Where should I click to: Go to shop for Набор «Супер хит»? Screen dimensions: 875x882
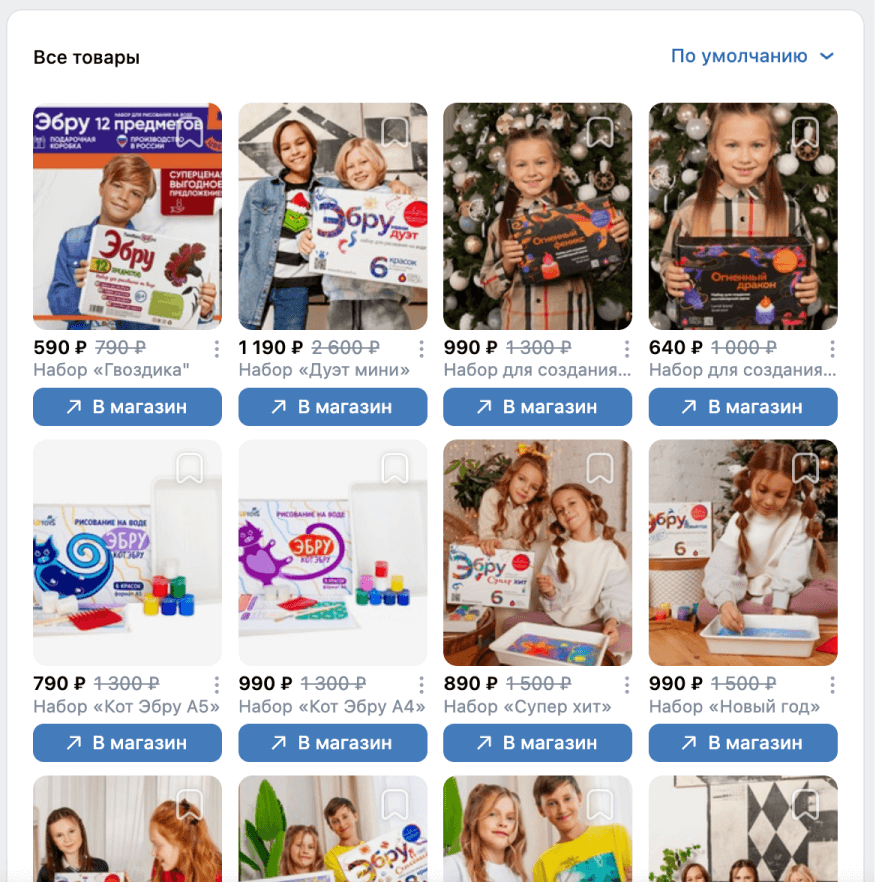tap(537, 743)
